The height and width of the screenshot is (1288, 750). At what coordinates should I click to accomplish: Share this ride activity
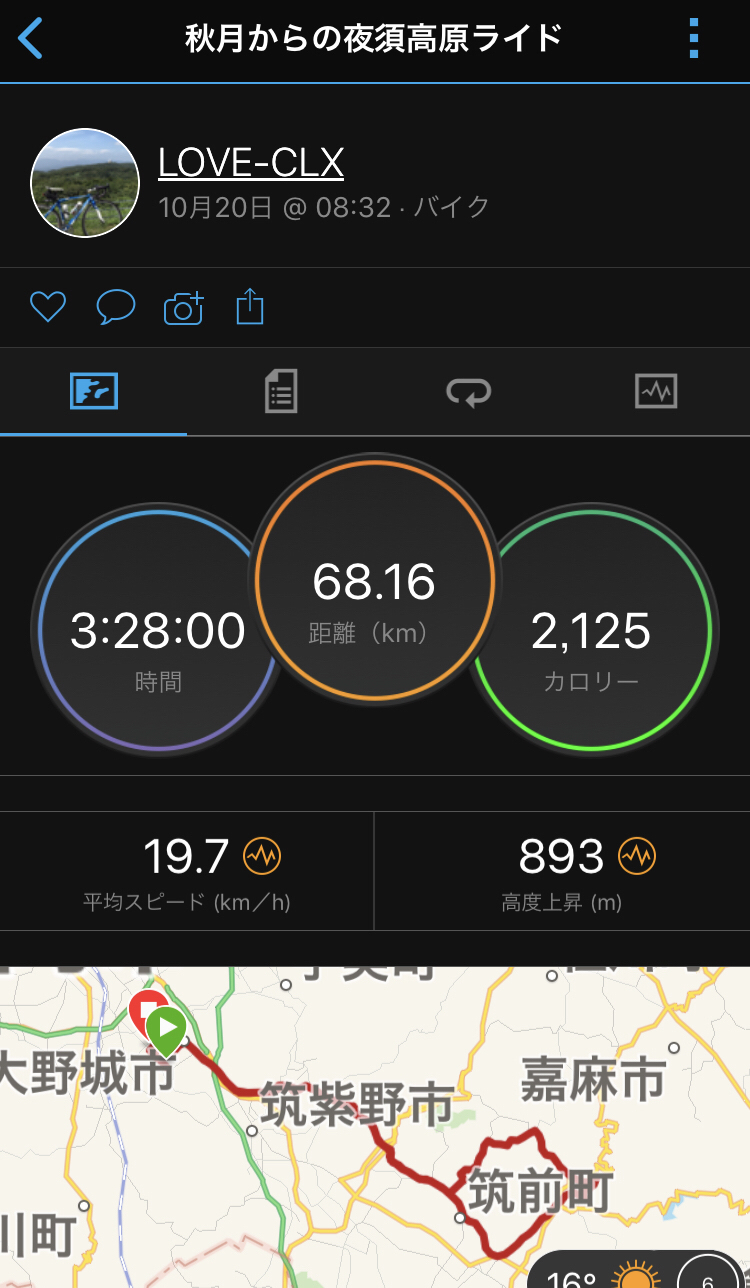(x=250, y=307)
